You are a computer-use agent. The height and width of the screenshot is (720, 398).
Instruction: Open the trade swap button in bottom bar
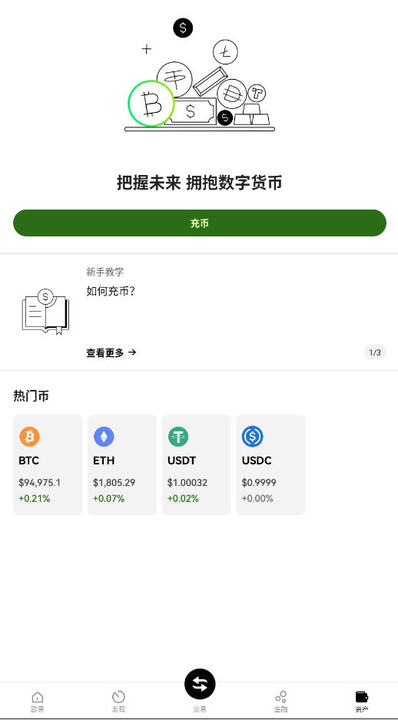click(x=200, y=684)
